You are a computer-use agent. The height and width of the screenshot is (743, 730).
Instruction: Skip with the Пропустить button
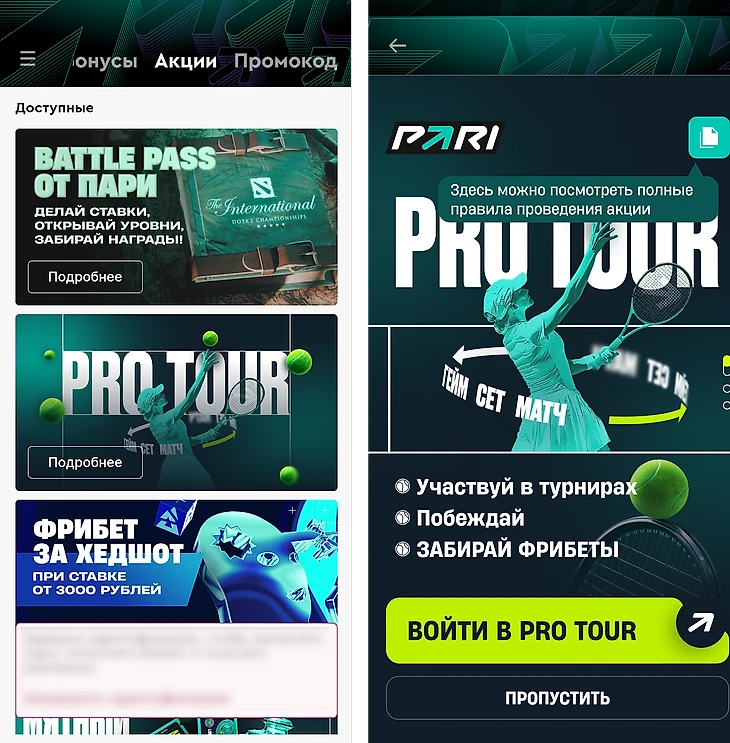[x=557, y=698]
